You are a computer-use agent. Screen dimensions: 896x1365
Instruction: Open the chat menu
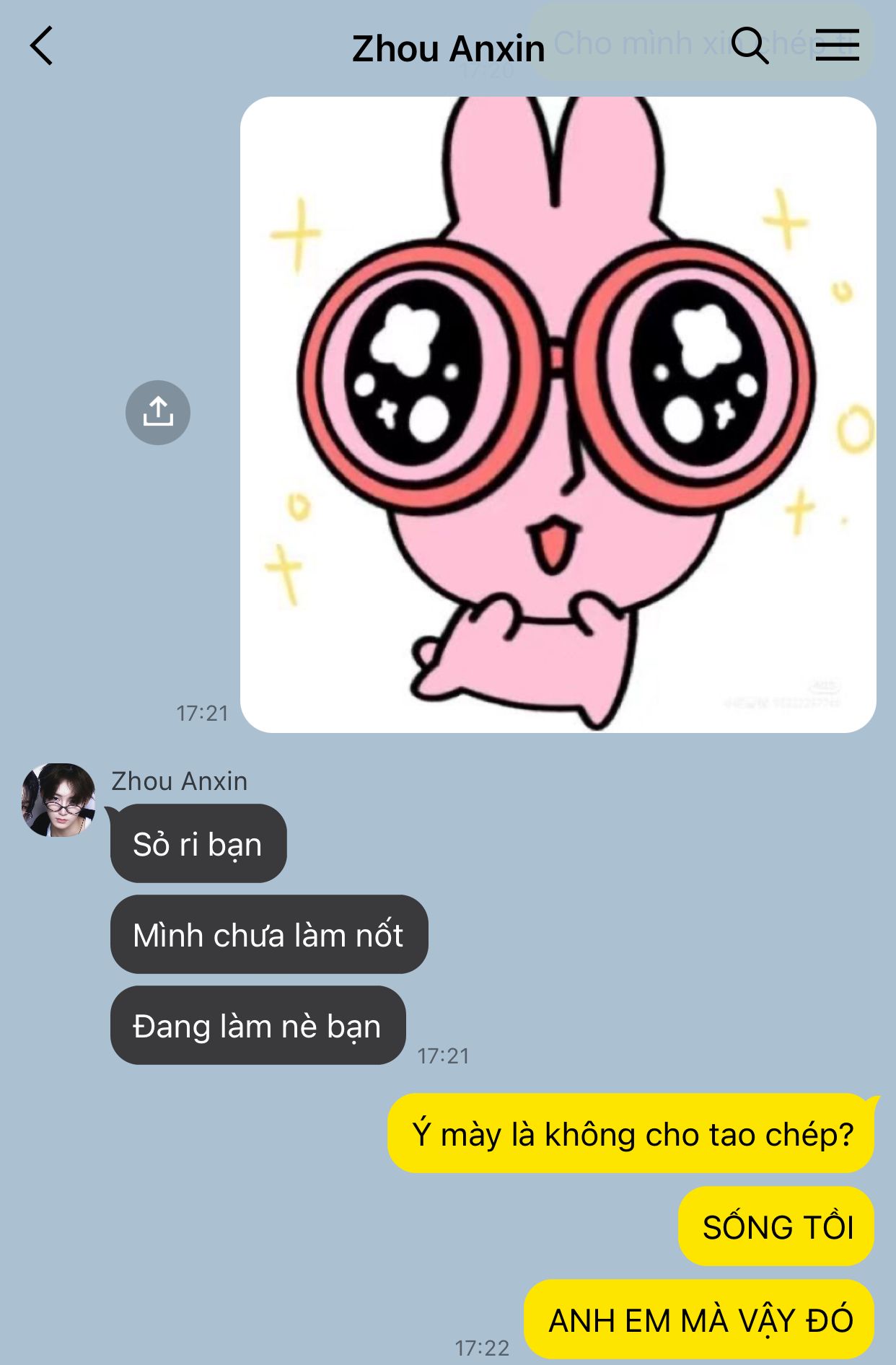[x=837, y=45]
